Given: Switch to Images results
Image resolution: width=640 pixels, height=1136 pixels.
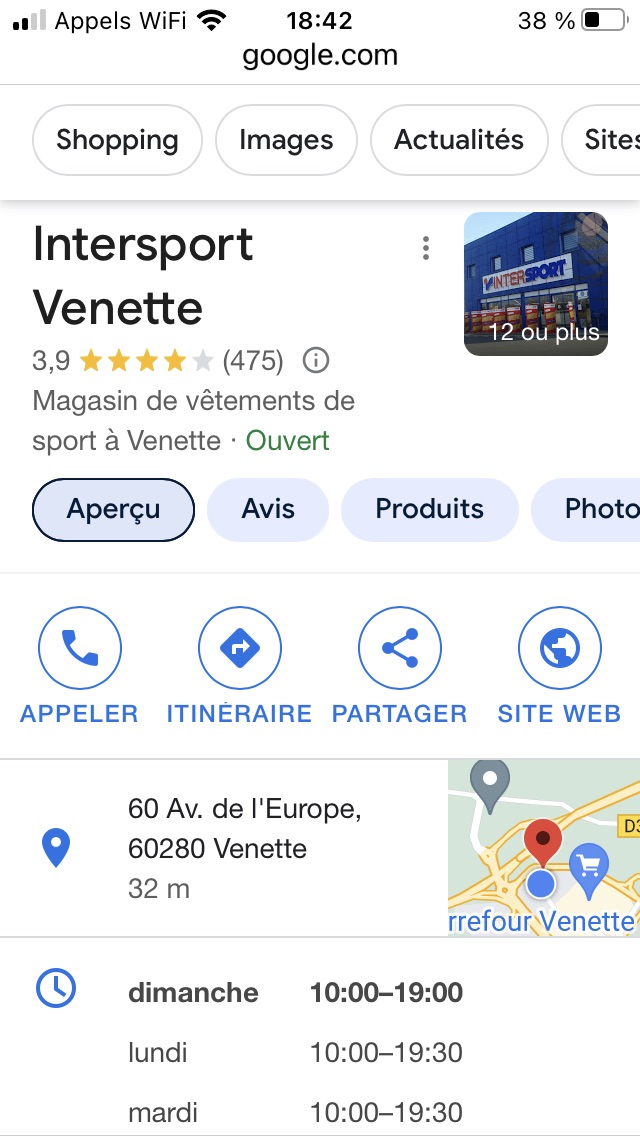Looking at the screenshot, I should pyautogui.click(x=286, y=140).
